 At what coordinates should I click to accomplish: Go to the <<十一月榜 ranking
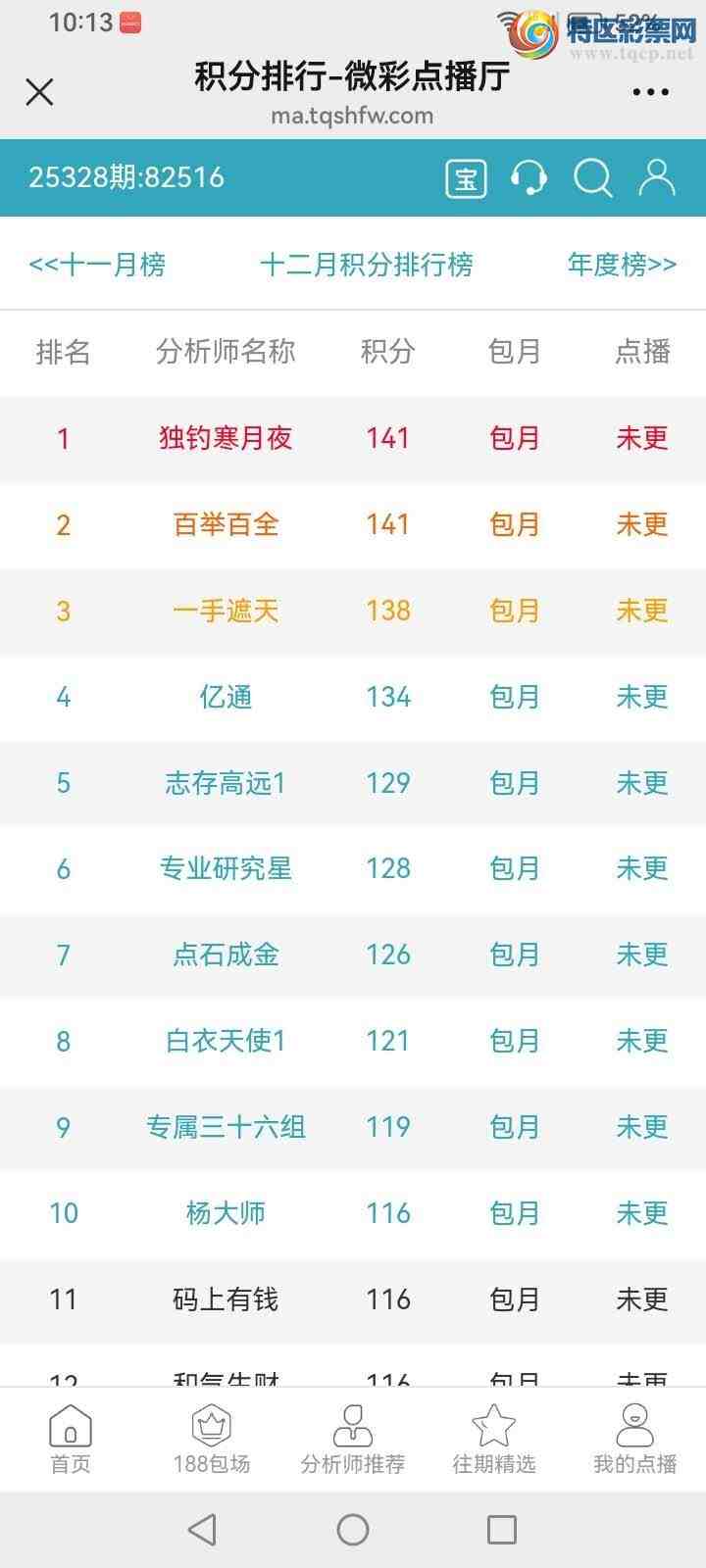pos(97,265)
